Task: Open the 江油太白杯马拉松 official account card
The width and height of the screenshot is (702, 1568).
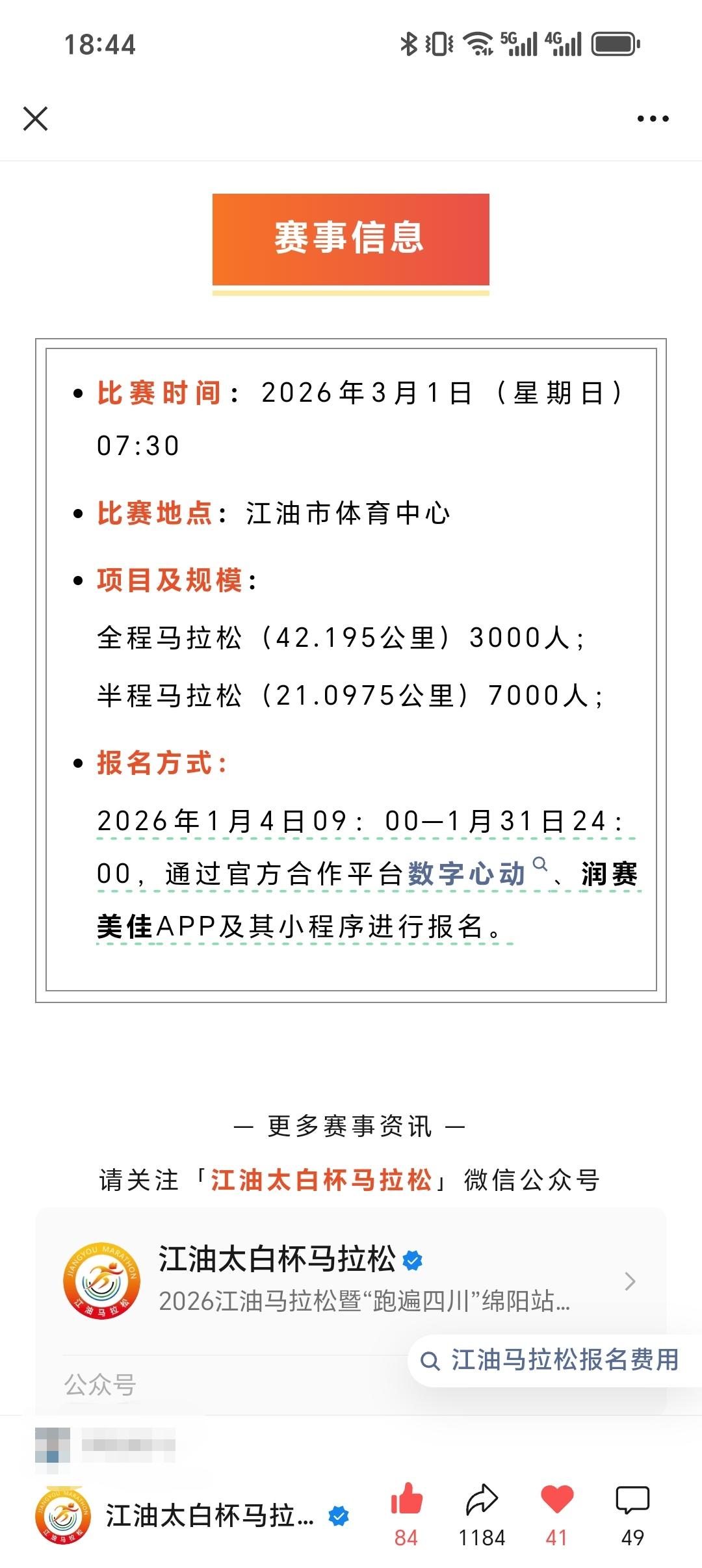Action: [x=351, y=1281]
